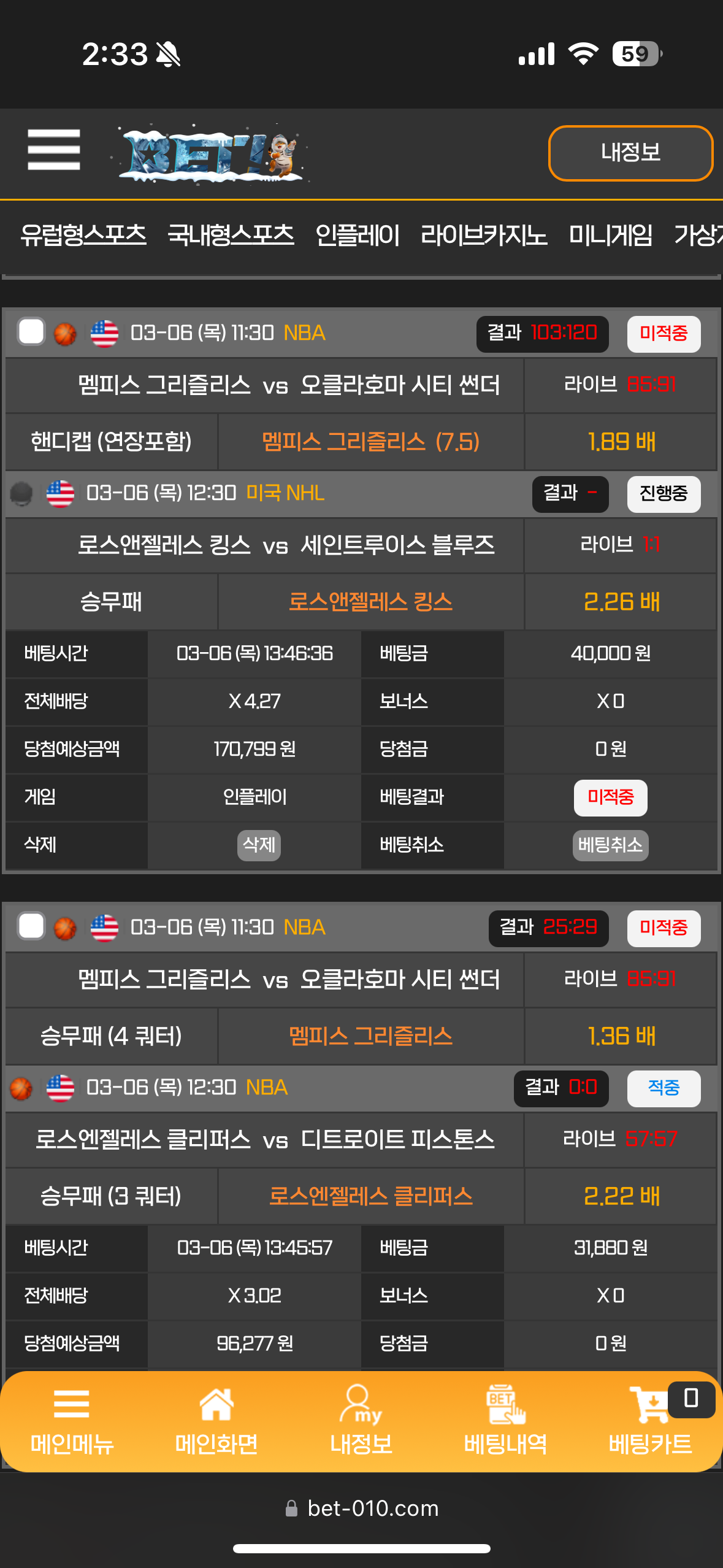This screenshot has height=1568, width=723.
Task: Open 메인메뉴 in bottom bar
Action: [x=72, y=1422]
